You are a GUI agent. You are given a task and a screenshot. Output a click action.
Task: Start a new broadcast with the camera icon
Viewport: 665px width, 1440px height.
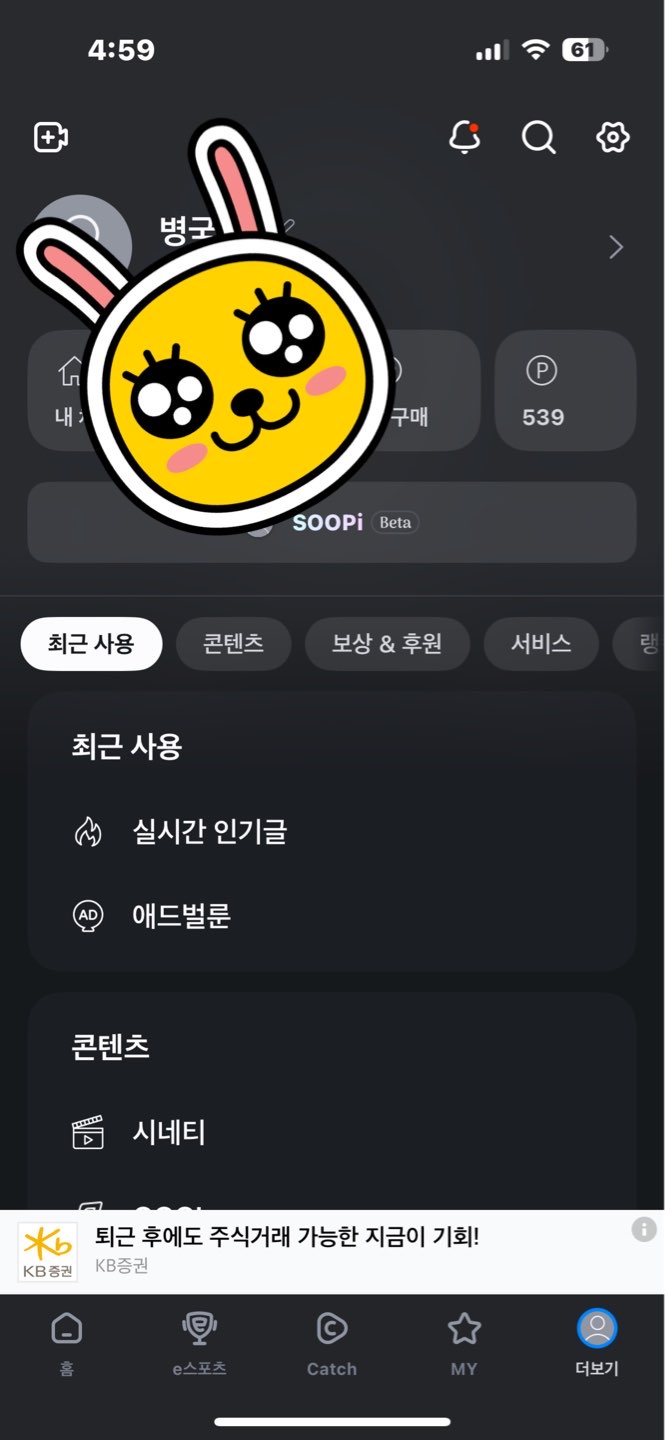[51, 137]
